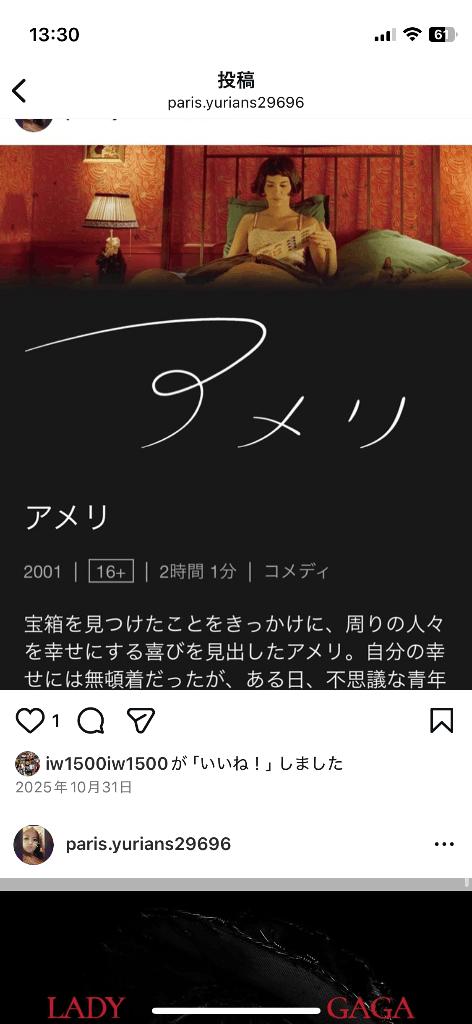Open iw1500iw1500's profile from likes line
The image size is (472, 1024).
[x=107, y=763]
